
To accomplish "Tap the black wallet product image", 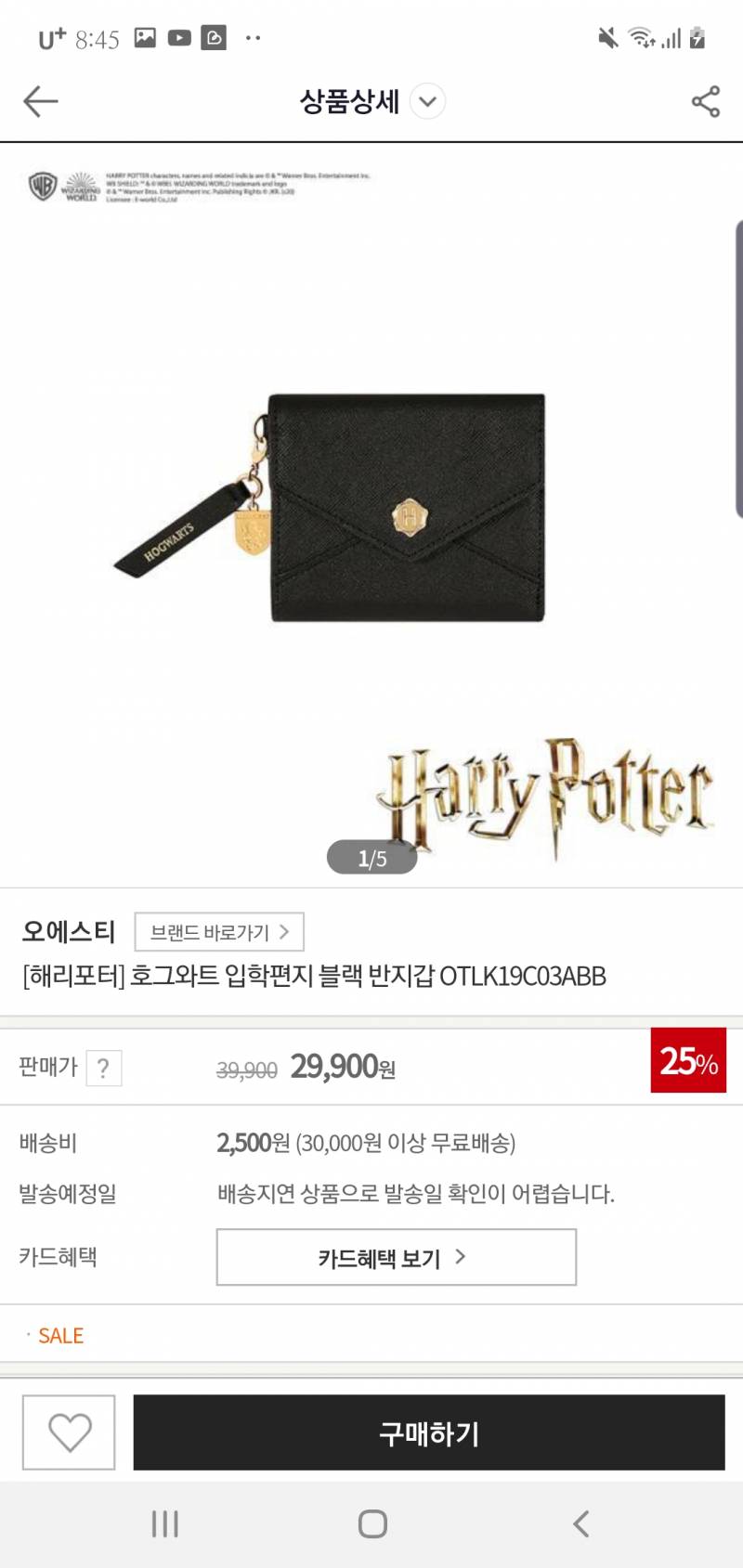I will 399,511.
